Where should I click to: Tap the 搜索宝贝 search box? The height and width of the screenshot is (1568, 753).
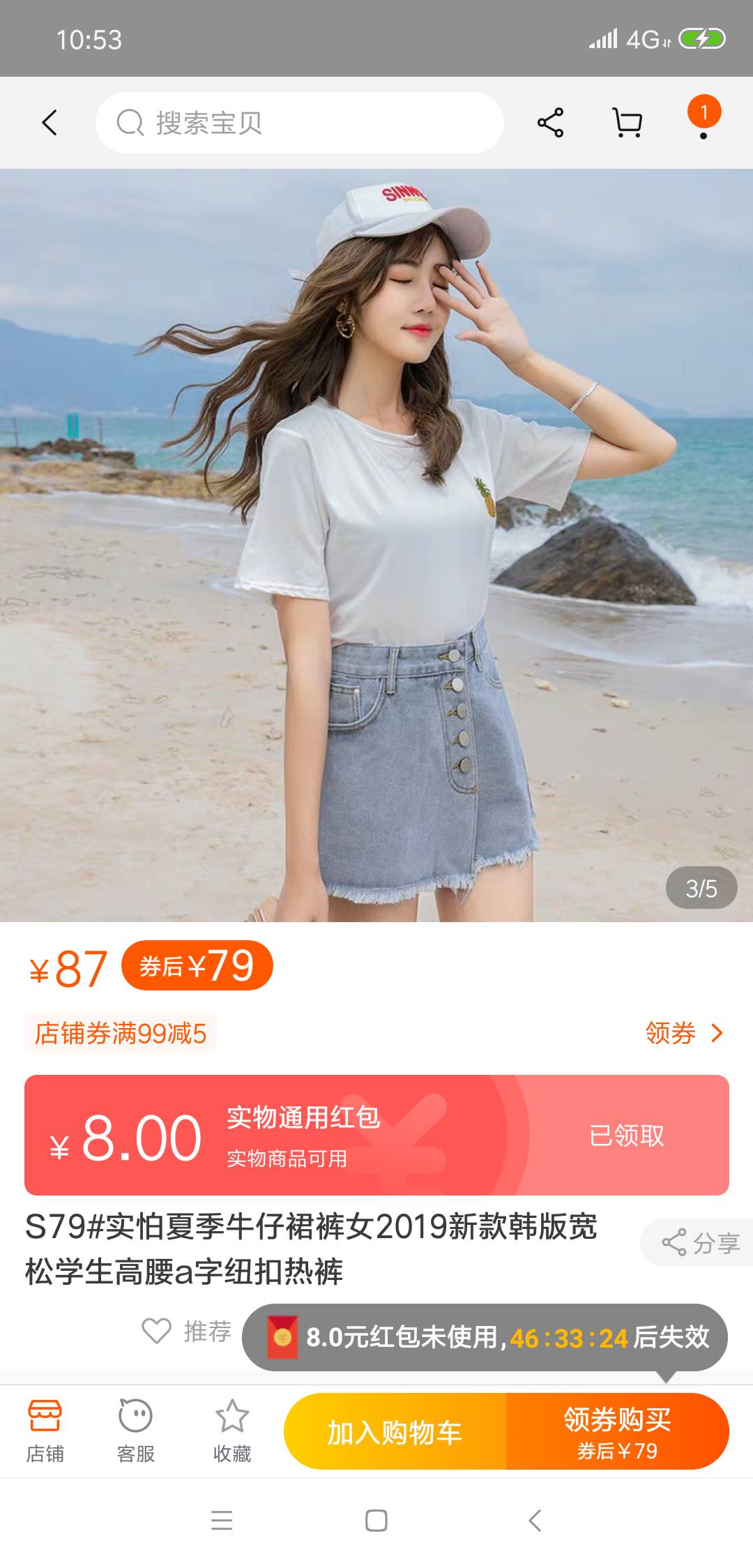300,123
